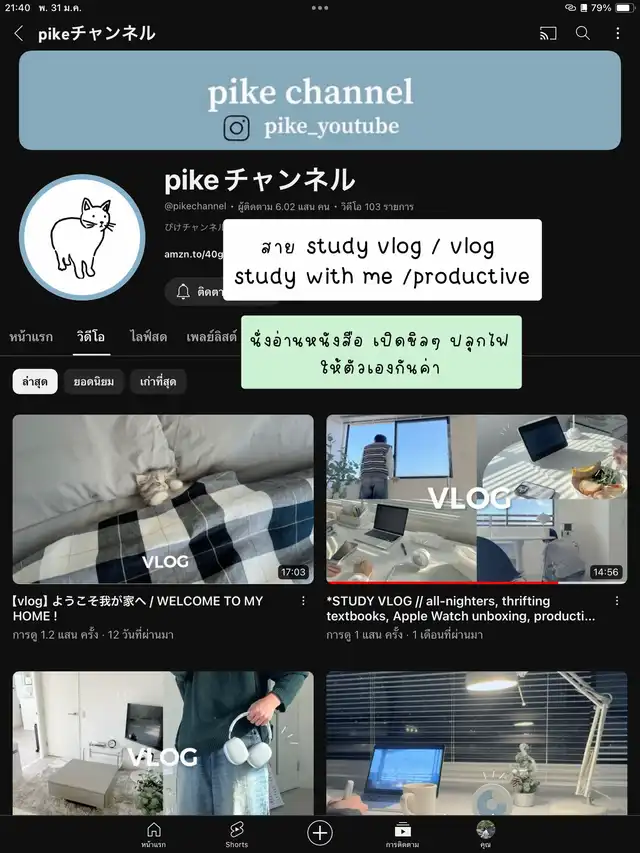Open the cast to device icon
The width and height of the screenshot is (640, 853).
[x=548, y=33]
